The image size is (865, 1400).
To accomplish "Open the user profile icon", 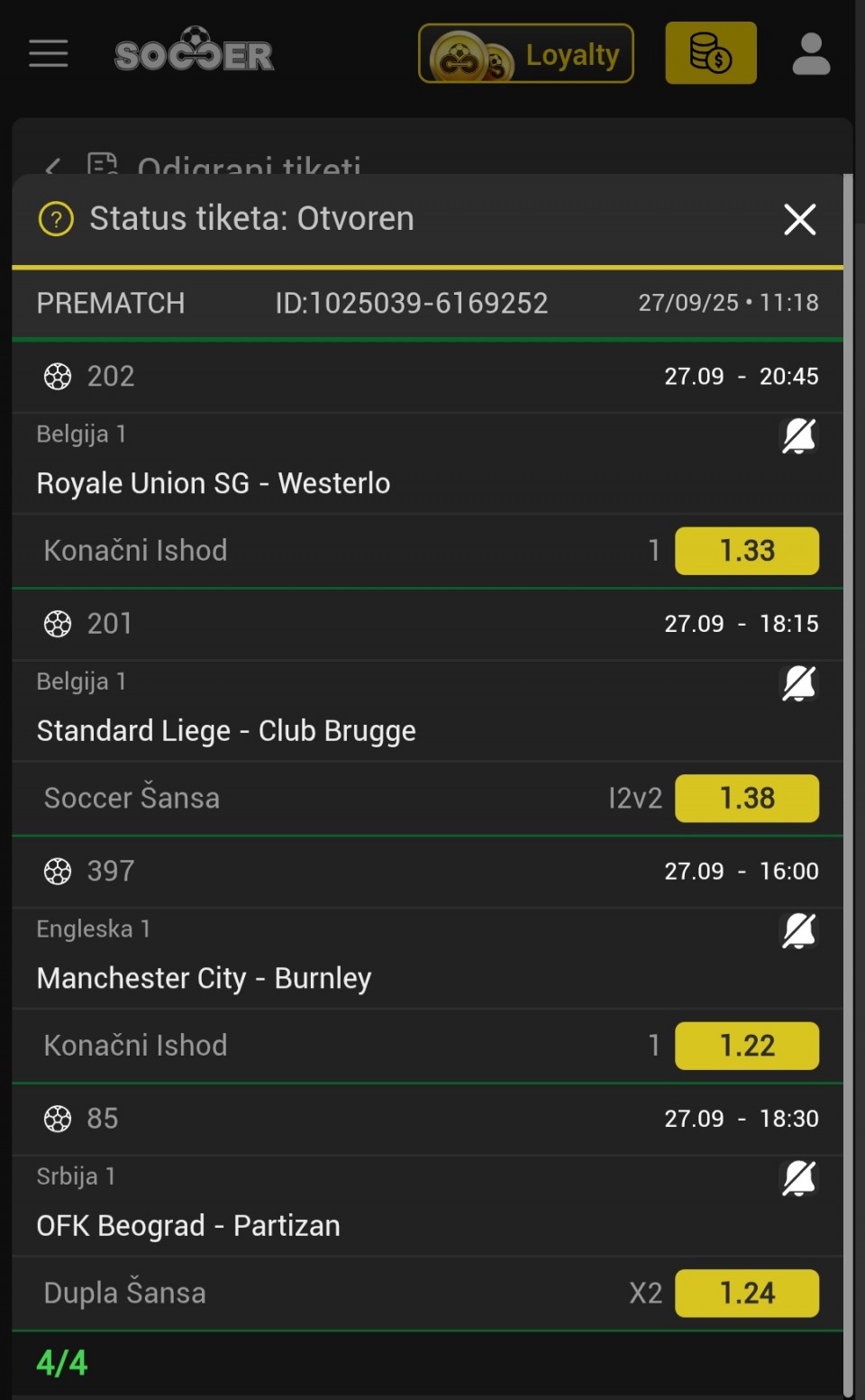I will tap(811, 54).
